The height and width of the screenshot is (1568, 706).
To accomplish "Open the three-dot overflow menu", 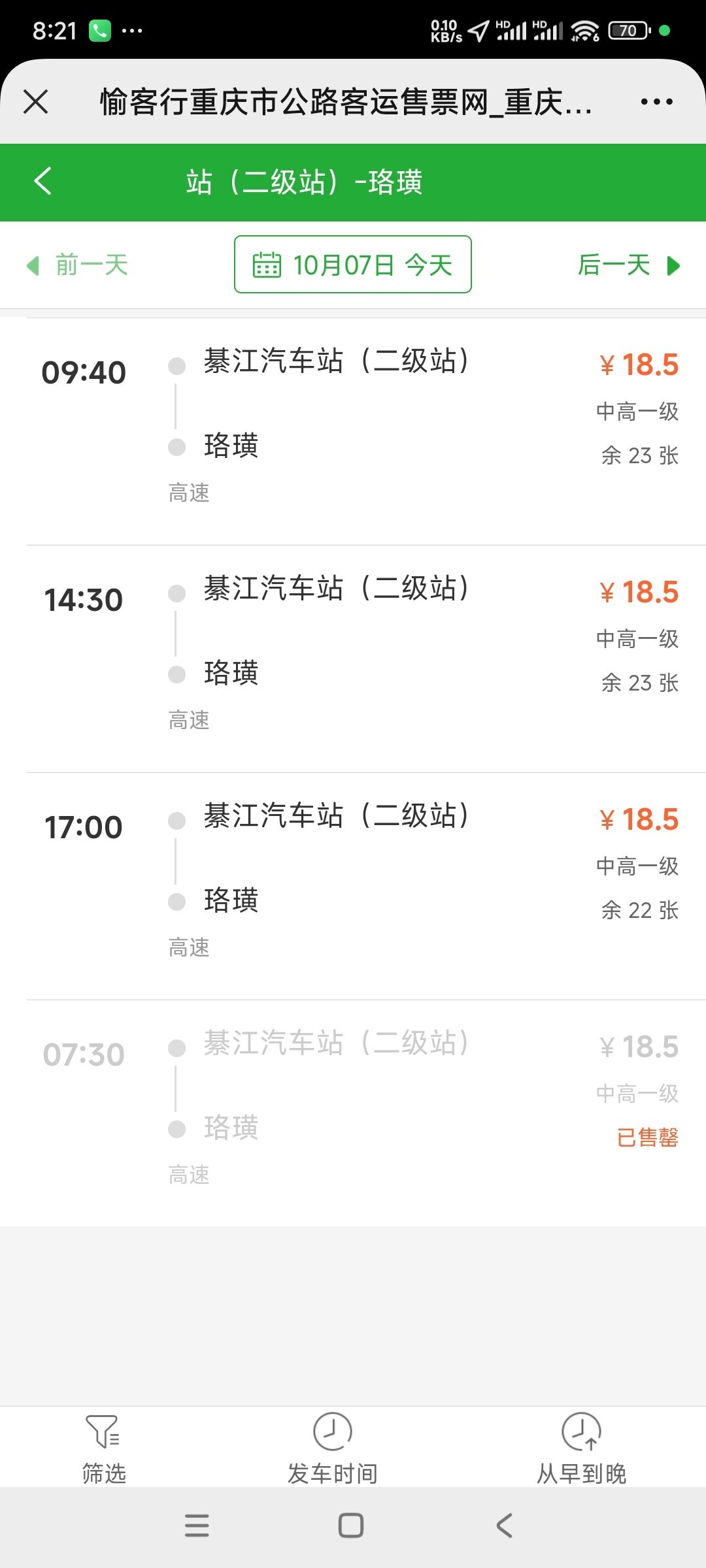I will 656,102.
